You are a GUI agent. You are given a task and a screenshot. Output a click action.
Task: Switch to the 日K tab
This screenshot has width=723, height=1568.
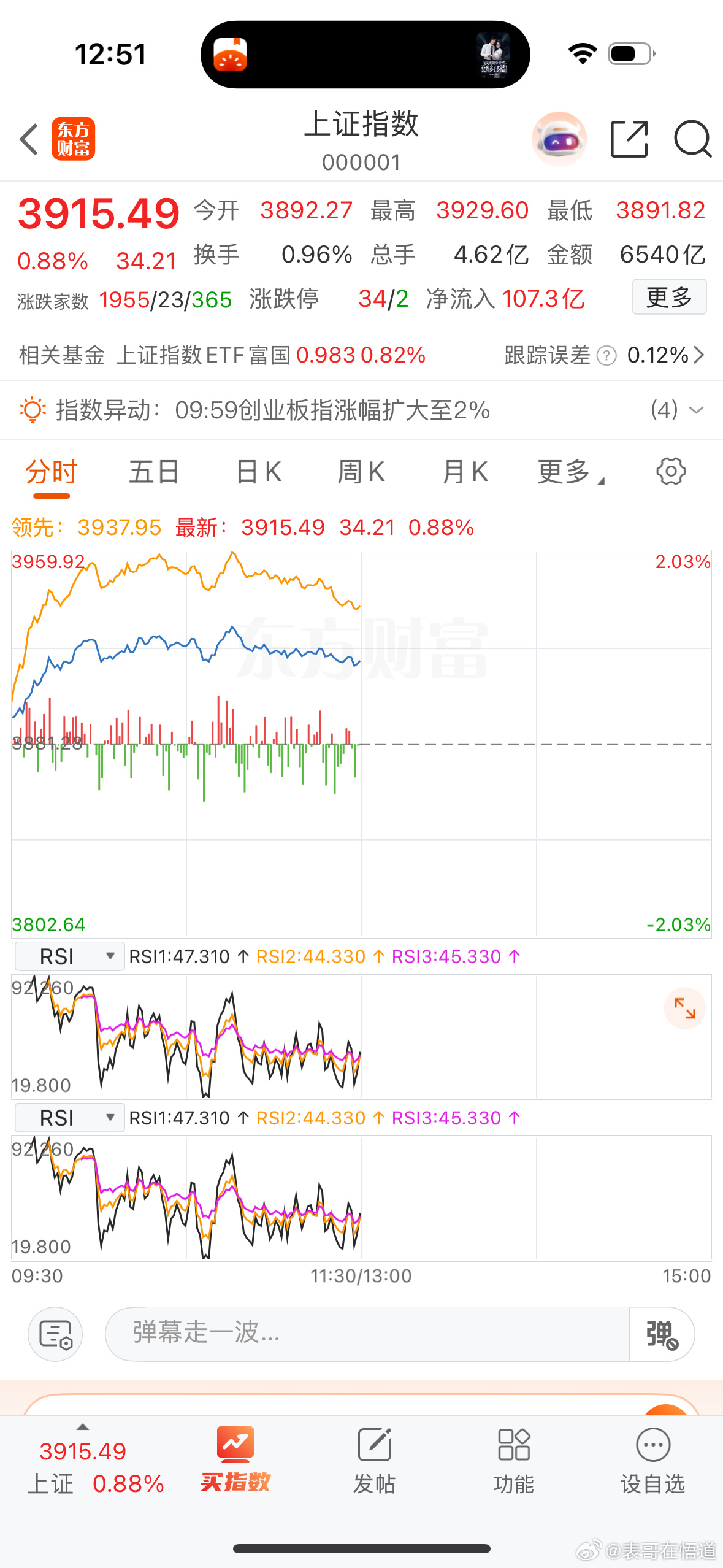pyautogui.click(x=258, y=471)
